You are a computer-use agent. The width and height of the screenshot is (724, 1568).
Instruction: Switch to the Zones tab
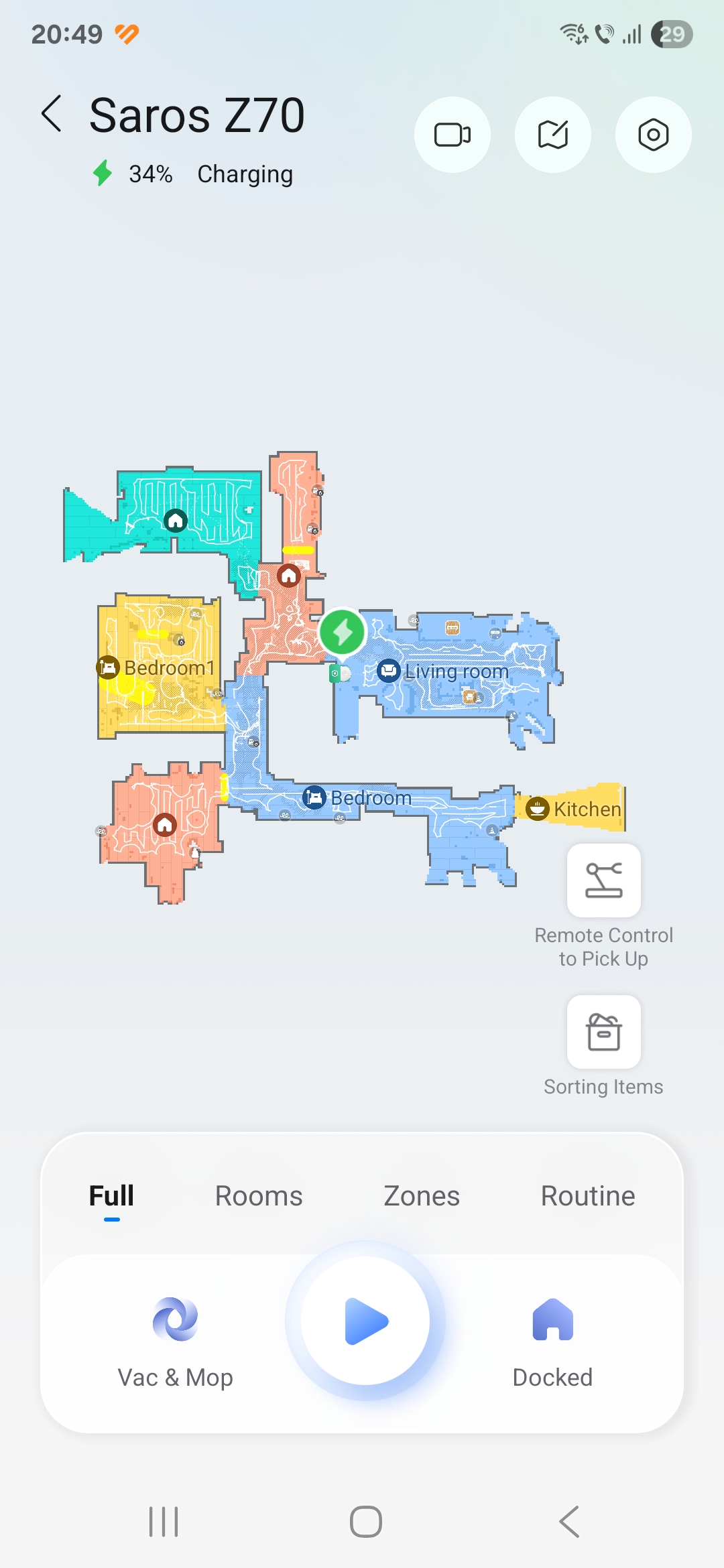[x=422, y=1196]
